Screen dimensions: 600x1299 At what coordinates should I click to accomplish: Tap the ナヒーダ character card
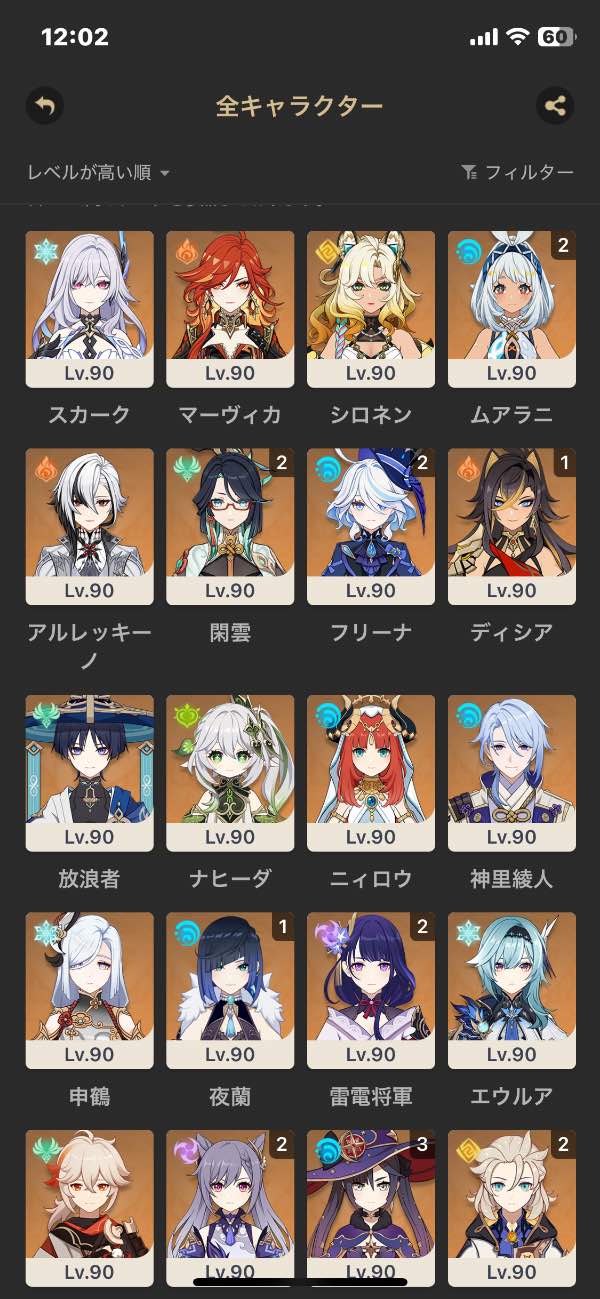(x=230, y=773)
